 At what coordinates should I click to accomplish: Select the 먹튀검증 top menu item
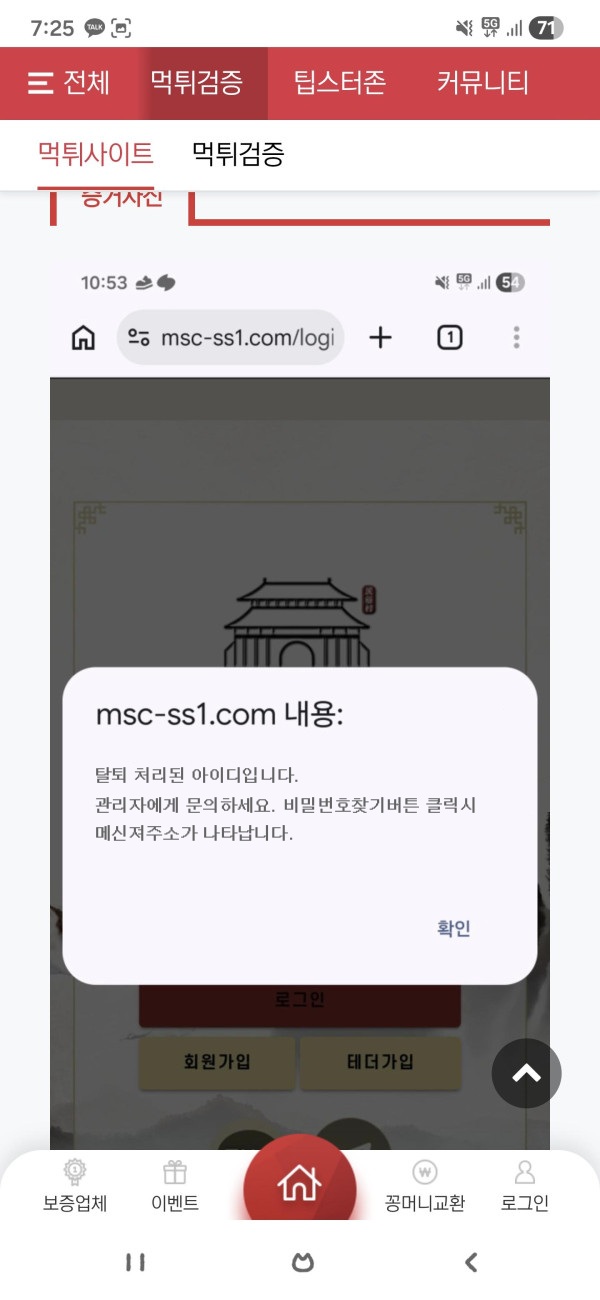[196, 83]
